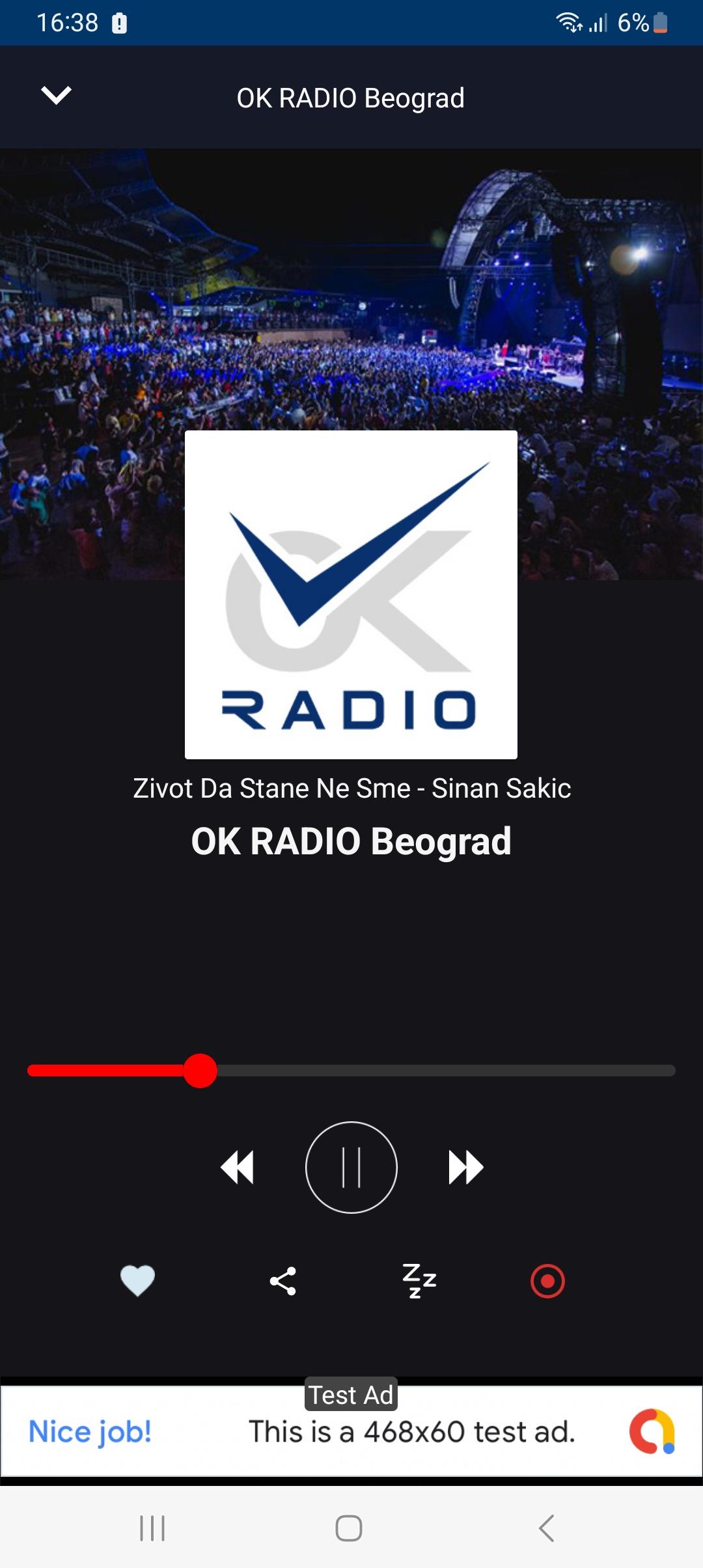Share this radio station
Screen dimensions: 703x1568
283,1281
